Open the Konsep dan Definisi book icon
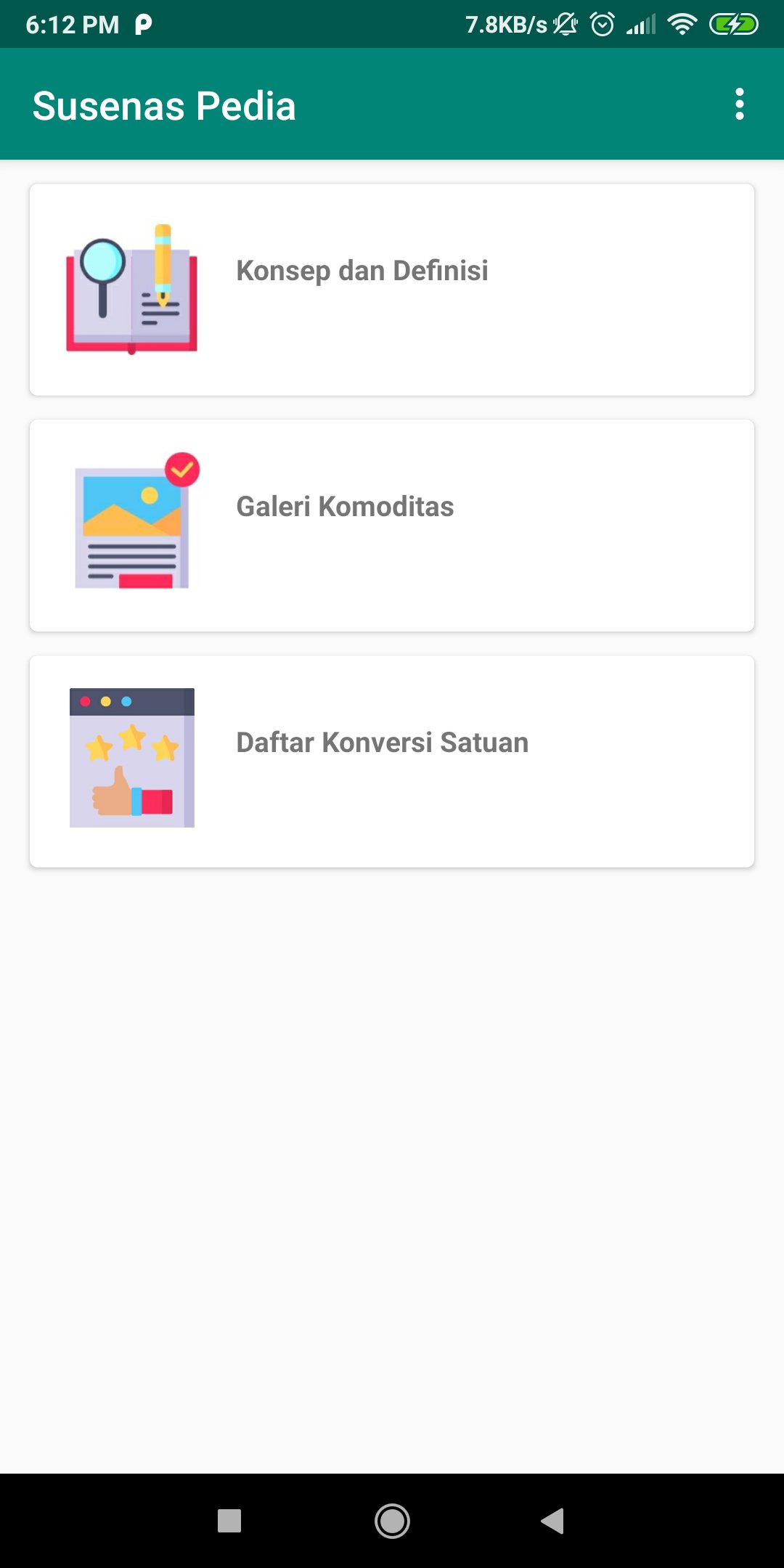Viewport: 784px width, 1568px height. [133, 298]
